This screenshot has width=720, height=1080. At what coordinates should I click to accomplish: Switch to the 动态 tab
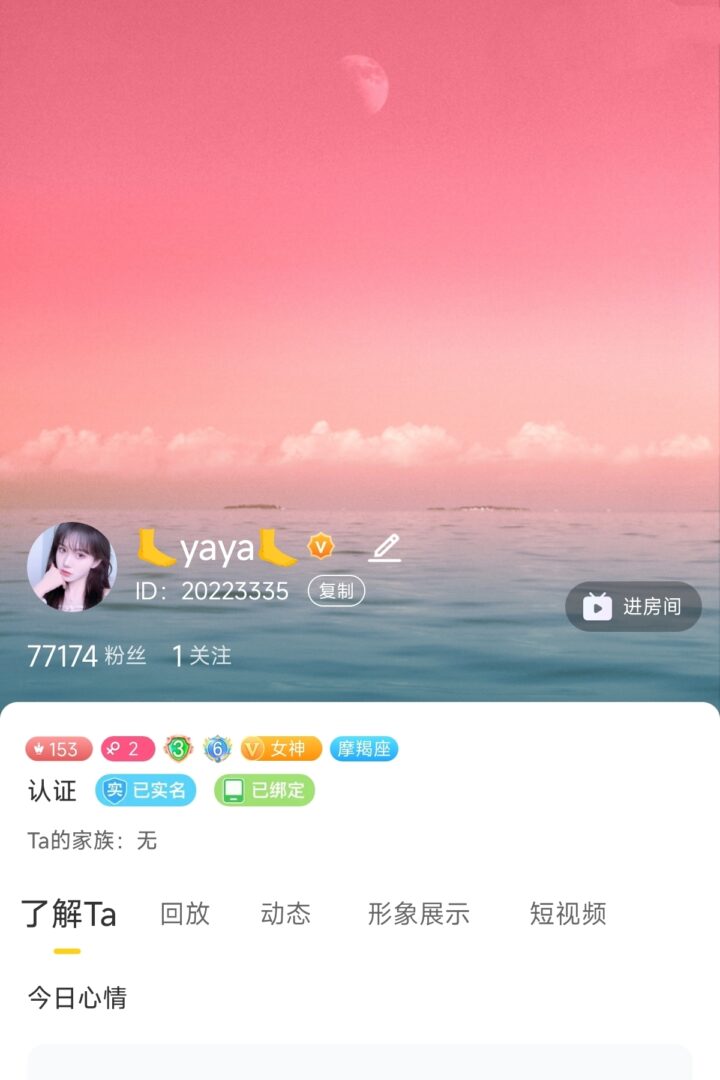click(x=286, y=913)
